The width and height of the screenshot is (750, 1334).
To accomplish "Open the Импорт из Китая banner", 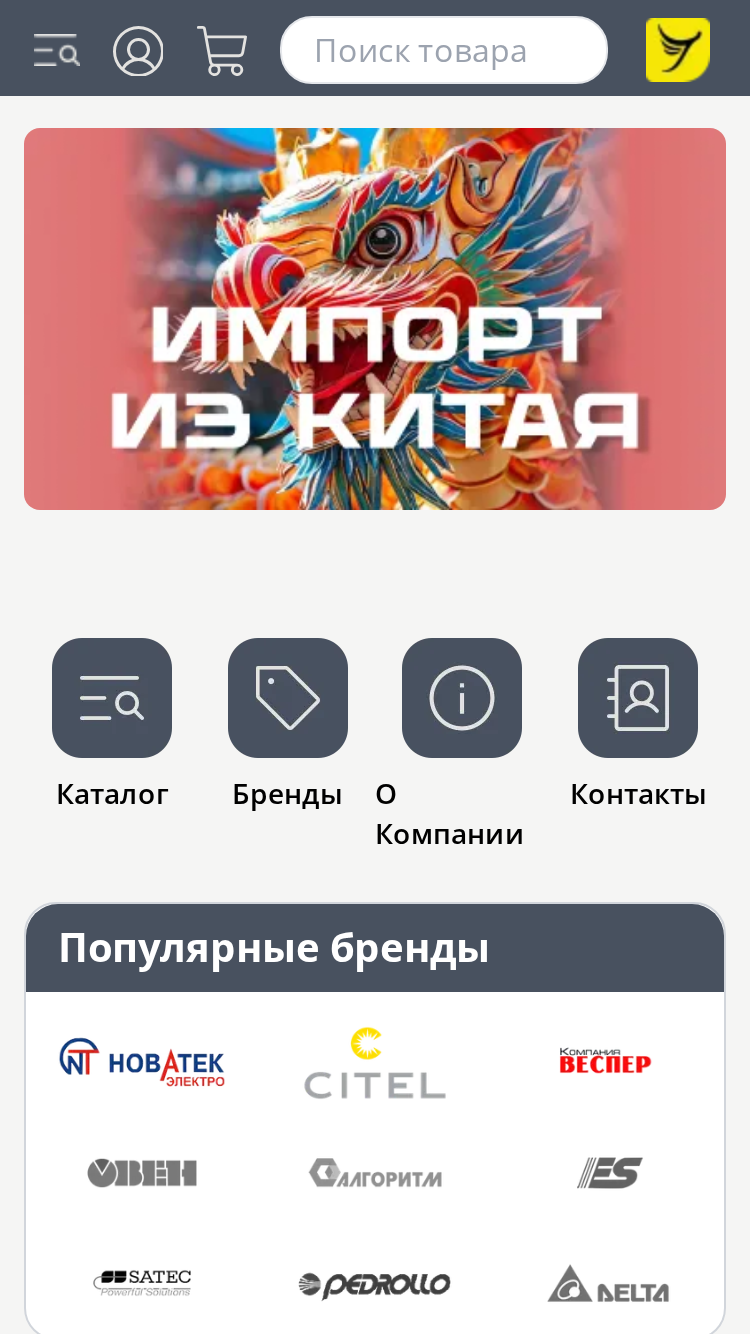I will point(375,319).
